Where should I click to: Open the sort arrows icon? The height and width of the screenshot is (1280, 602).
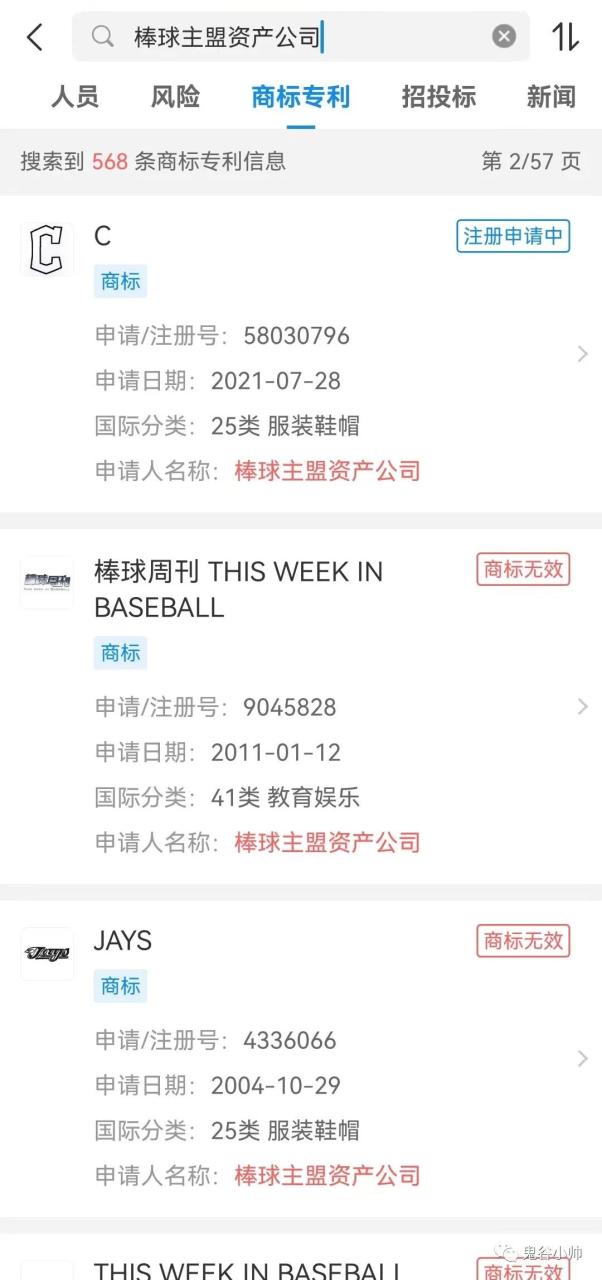pyautogui.click(x=565, y=37)
